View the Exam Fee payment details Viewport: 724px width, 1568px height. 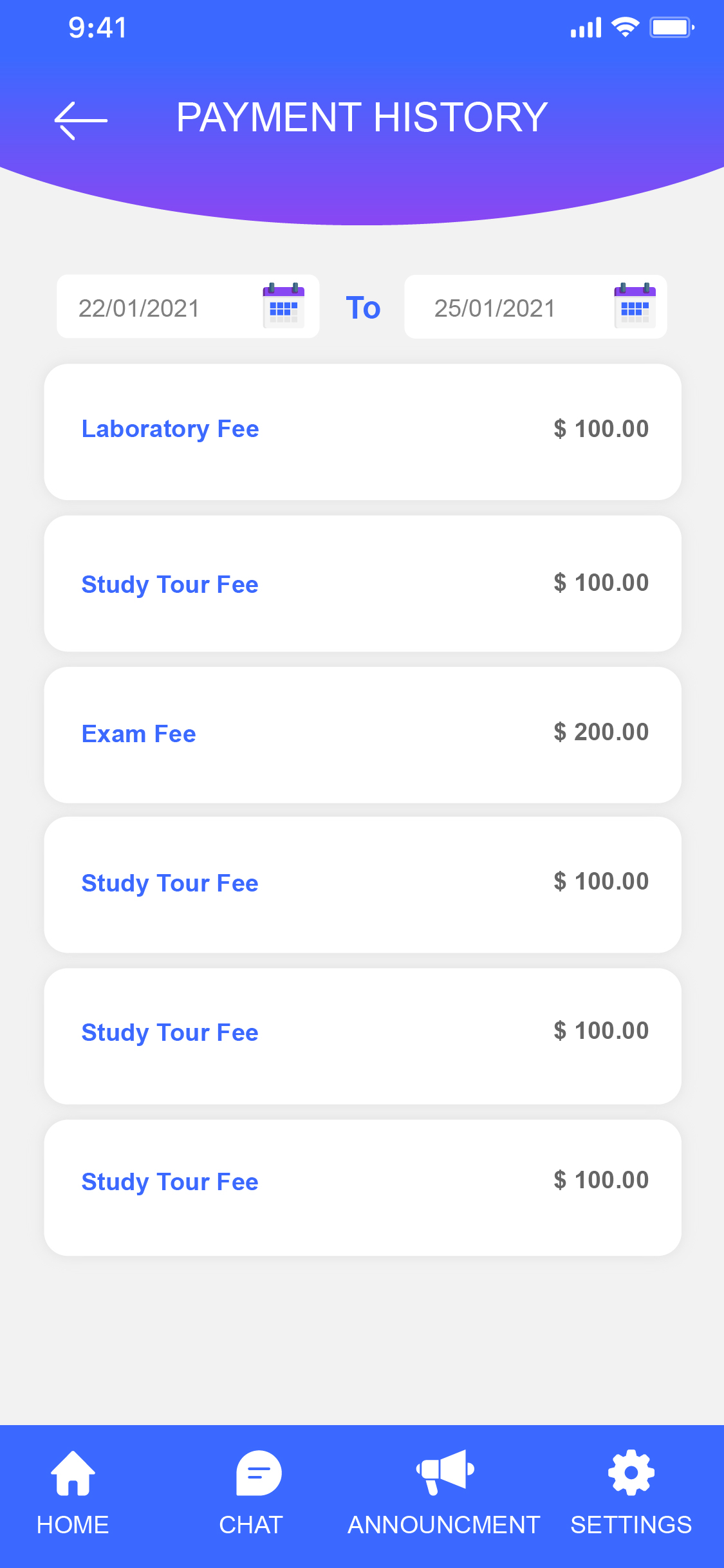(362, 734)
